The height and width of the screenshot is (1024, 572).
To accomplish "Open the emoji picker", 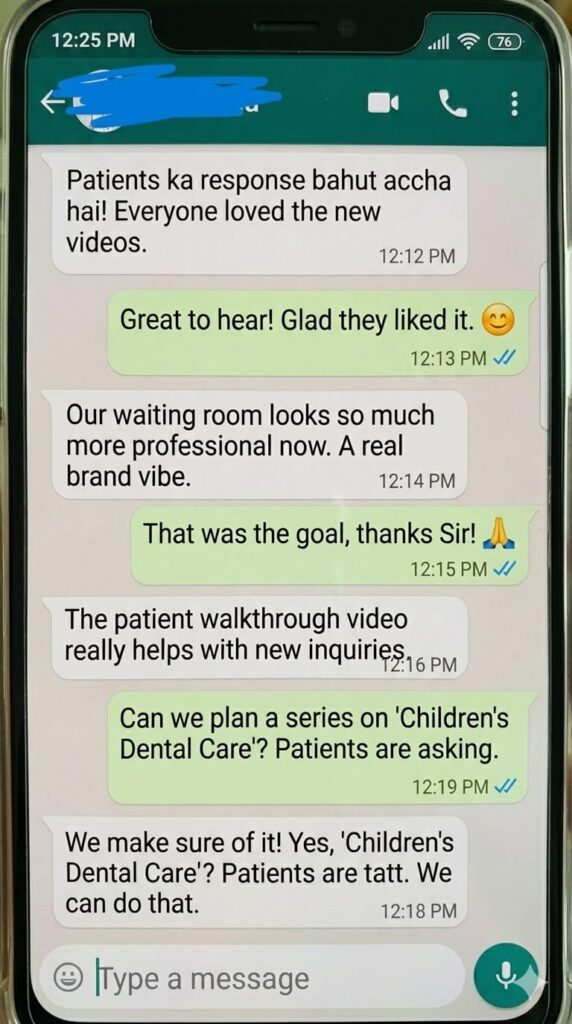I will (x=69, y=978).
